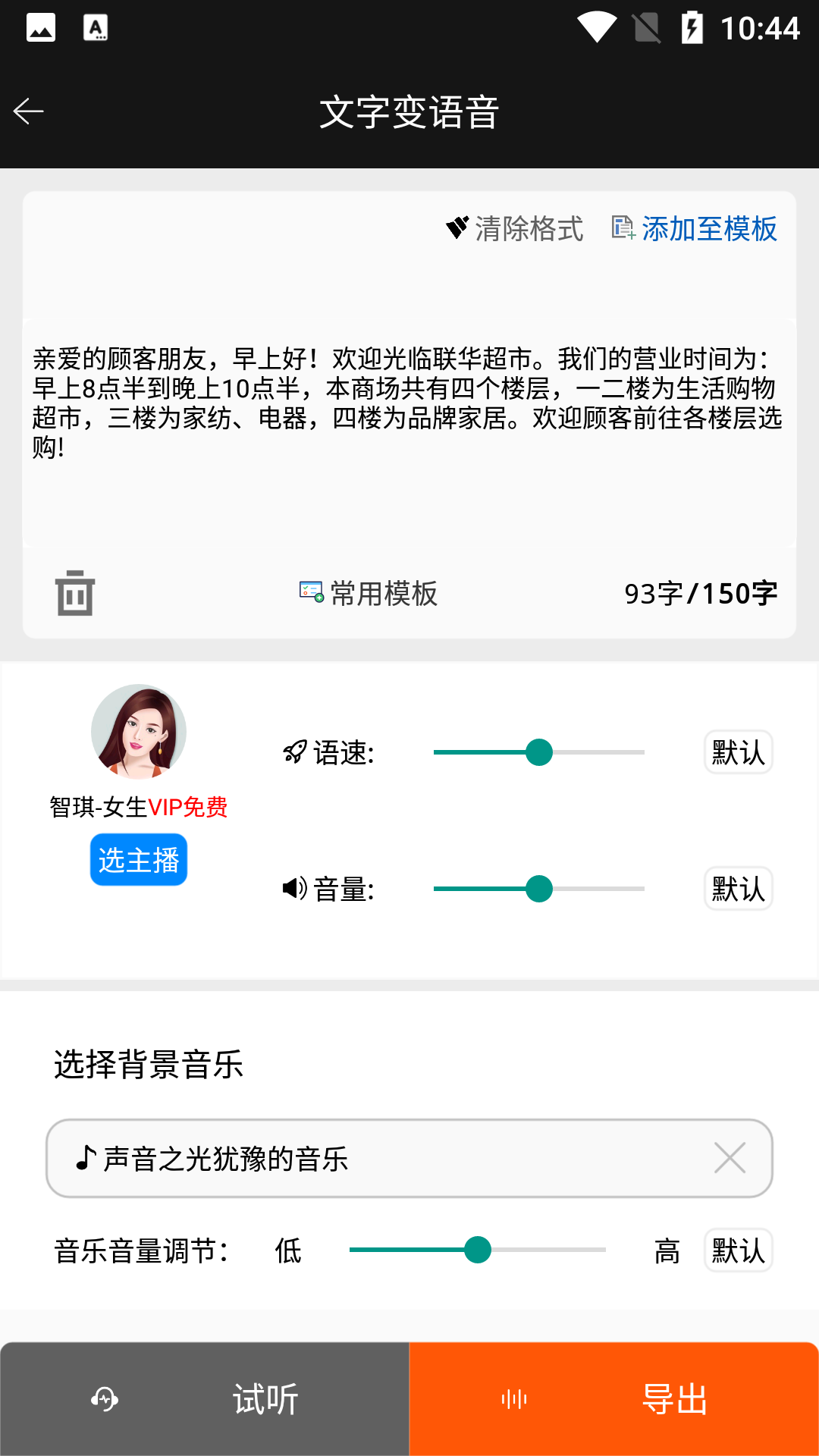Click the text area showing the supermarket greeting
Image resolution: width=819 pixels, height=1456 pixels.
coord(409,402)
